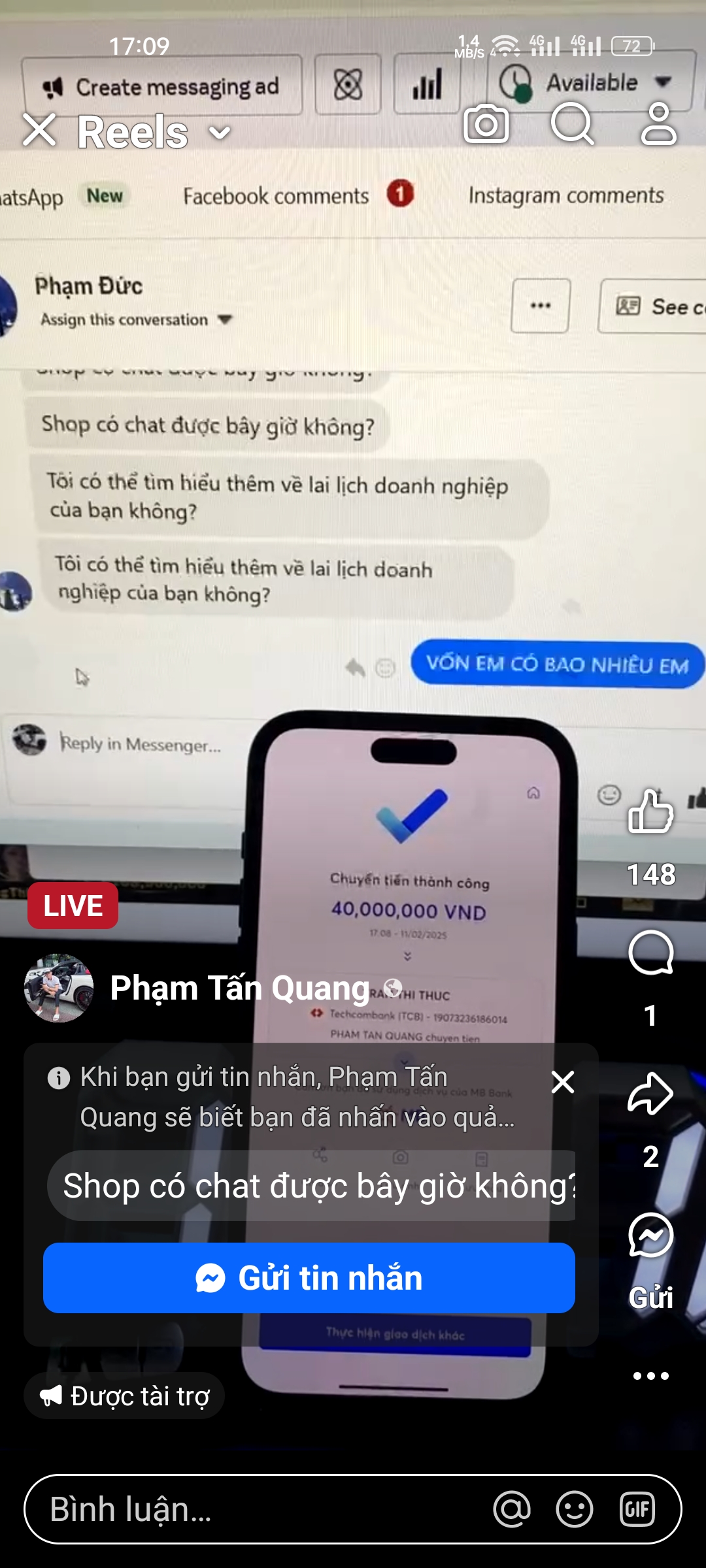
Task: Share this reel
Action: tap(650, 1094)
